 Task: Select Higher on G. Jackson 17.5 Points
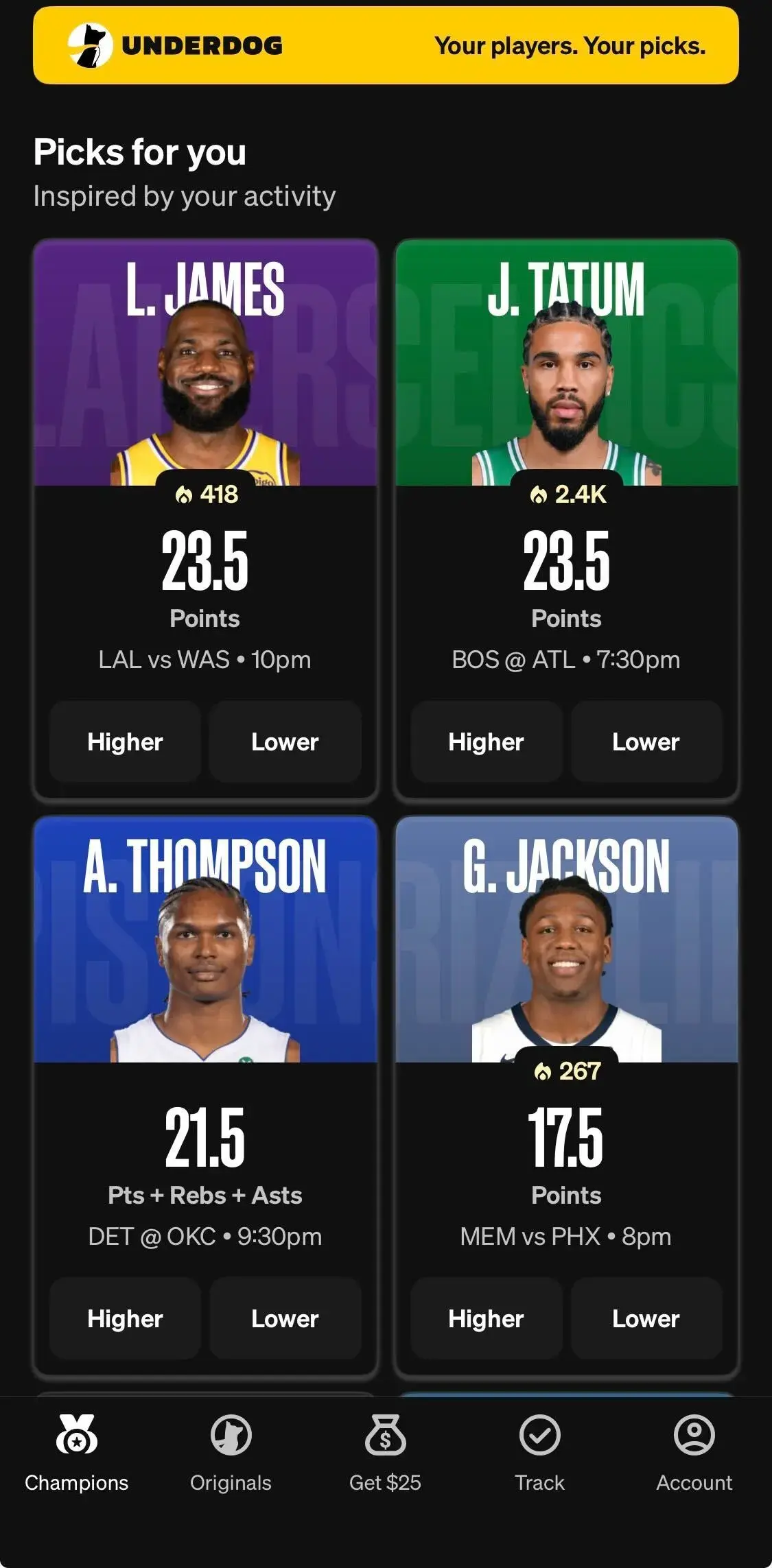485,1319
